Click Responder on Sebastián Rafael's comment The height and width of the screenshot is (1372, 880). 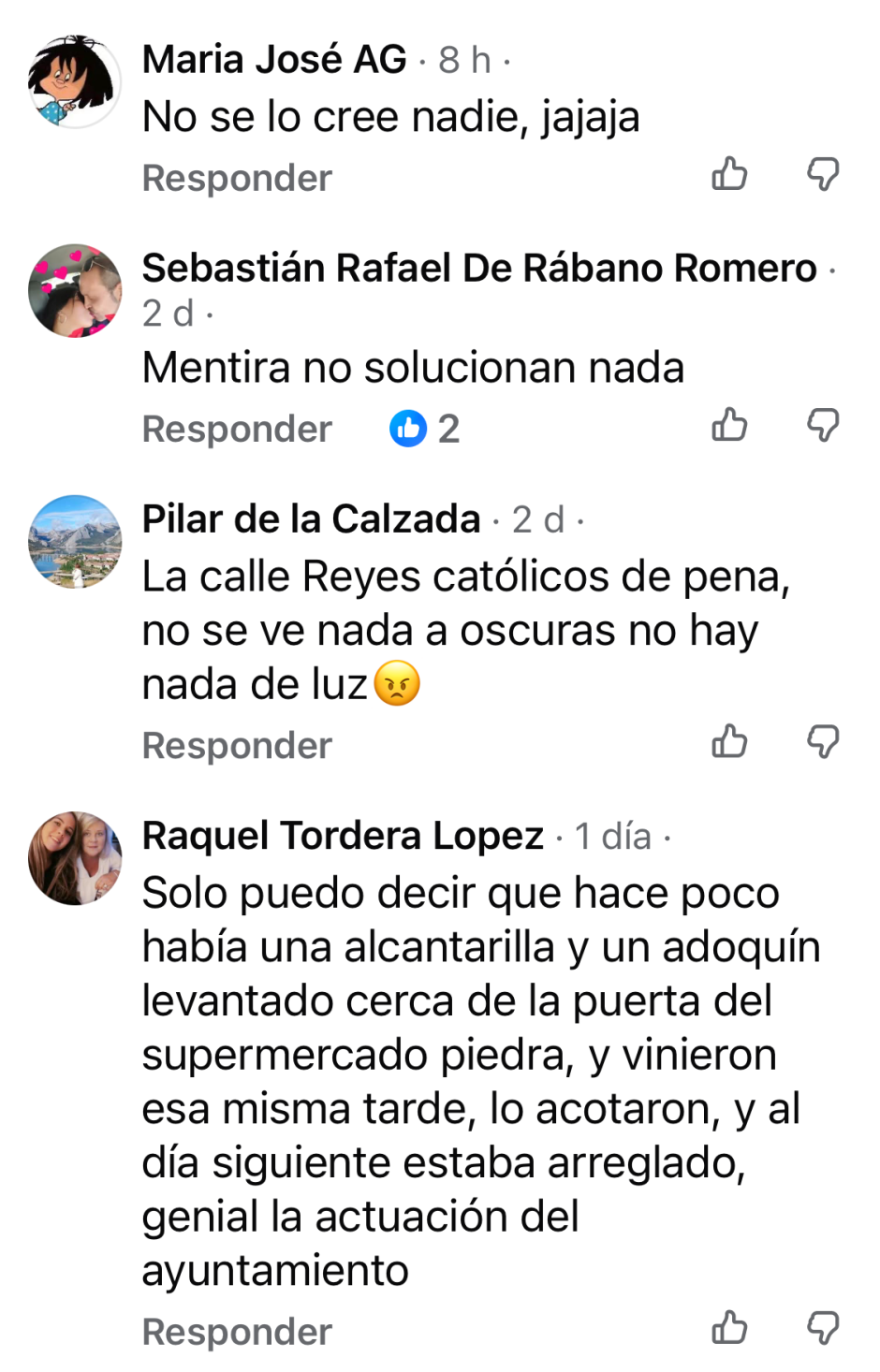coord(237,428)
